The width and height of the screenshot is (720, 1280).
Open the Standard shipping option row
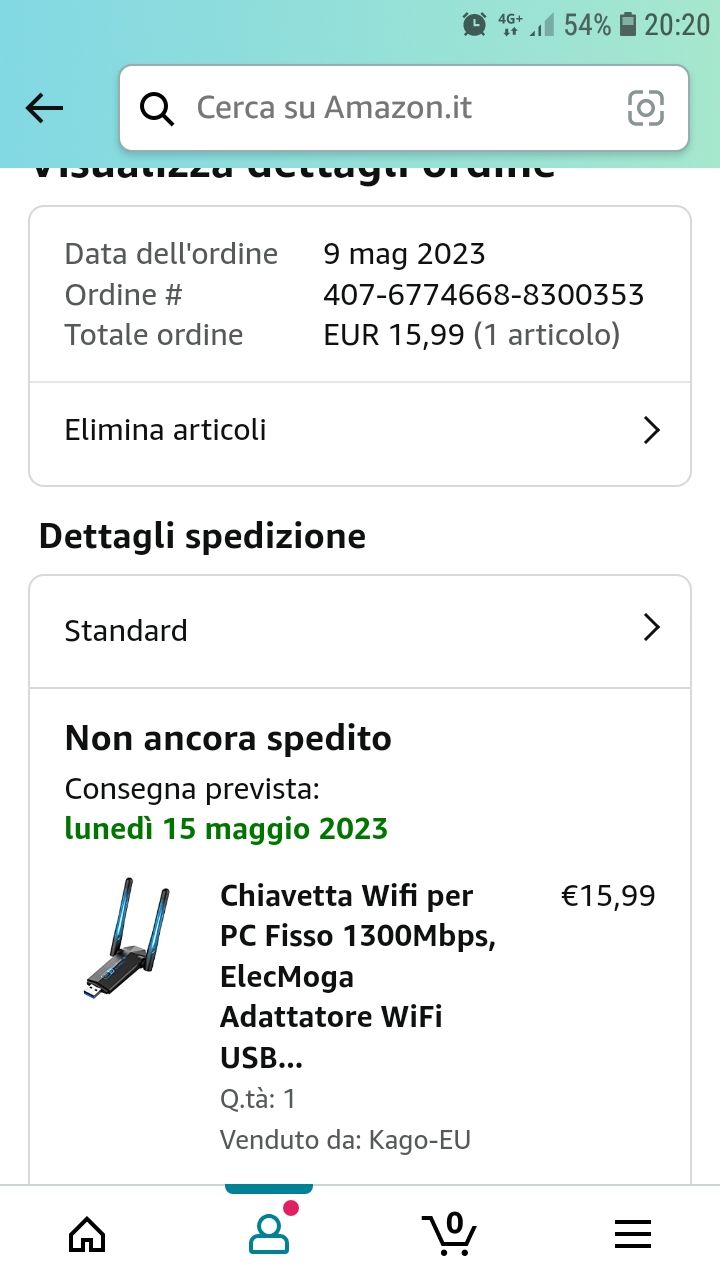pos(360,630)
